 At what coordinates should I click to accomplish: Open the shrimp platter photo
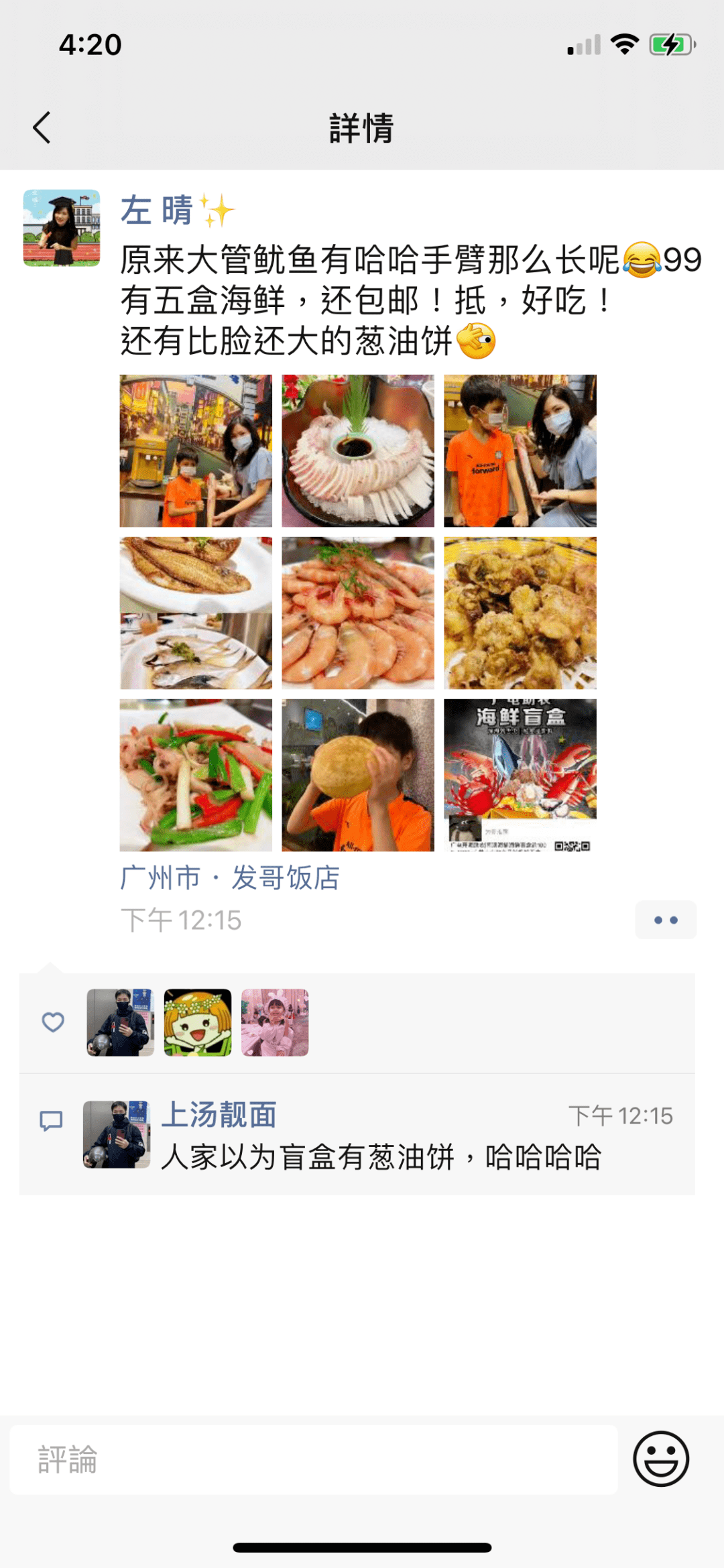pyautogui.click(x=358, y=613)
